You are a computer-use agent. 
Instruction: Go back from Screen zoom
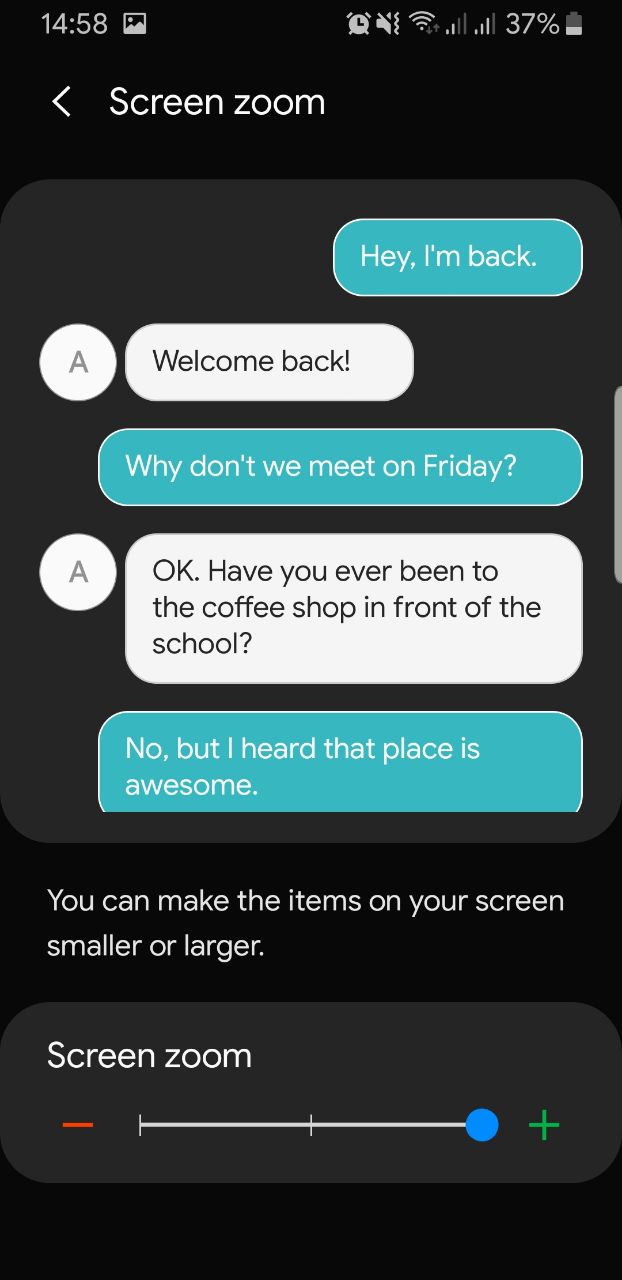[62, 102]
